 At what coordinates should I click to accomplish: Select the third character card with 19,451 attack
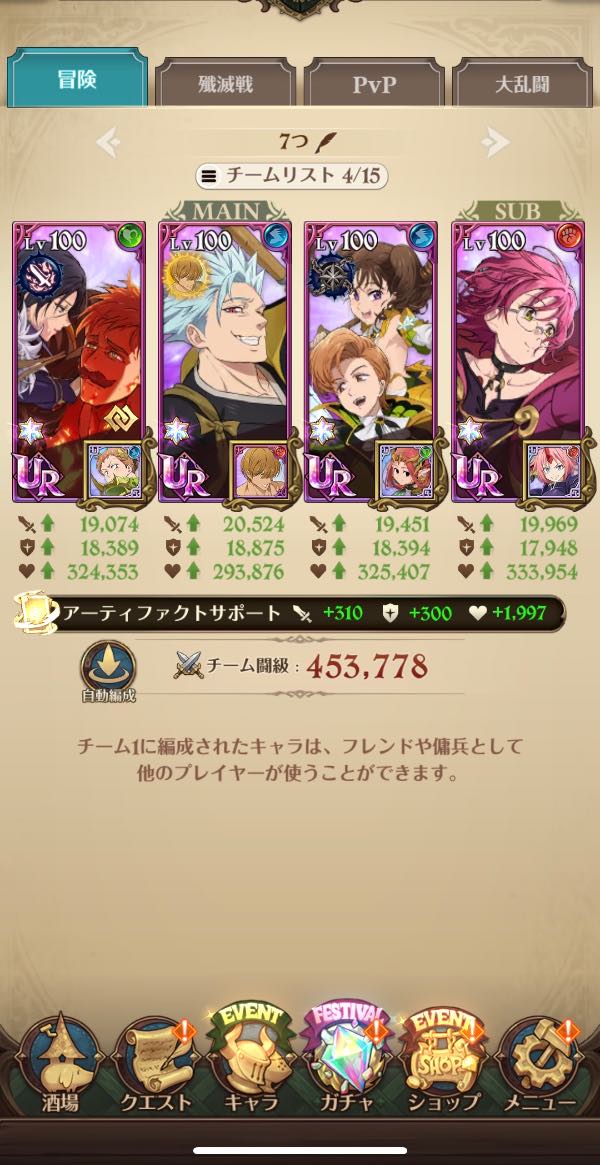coord(372,362)
